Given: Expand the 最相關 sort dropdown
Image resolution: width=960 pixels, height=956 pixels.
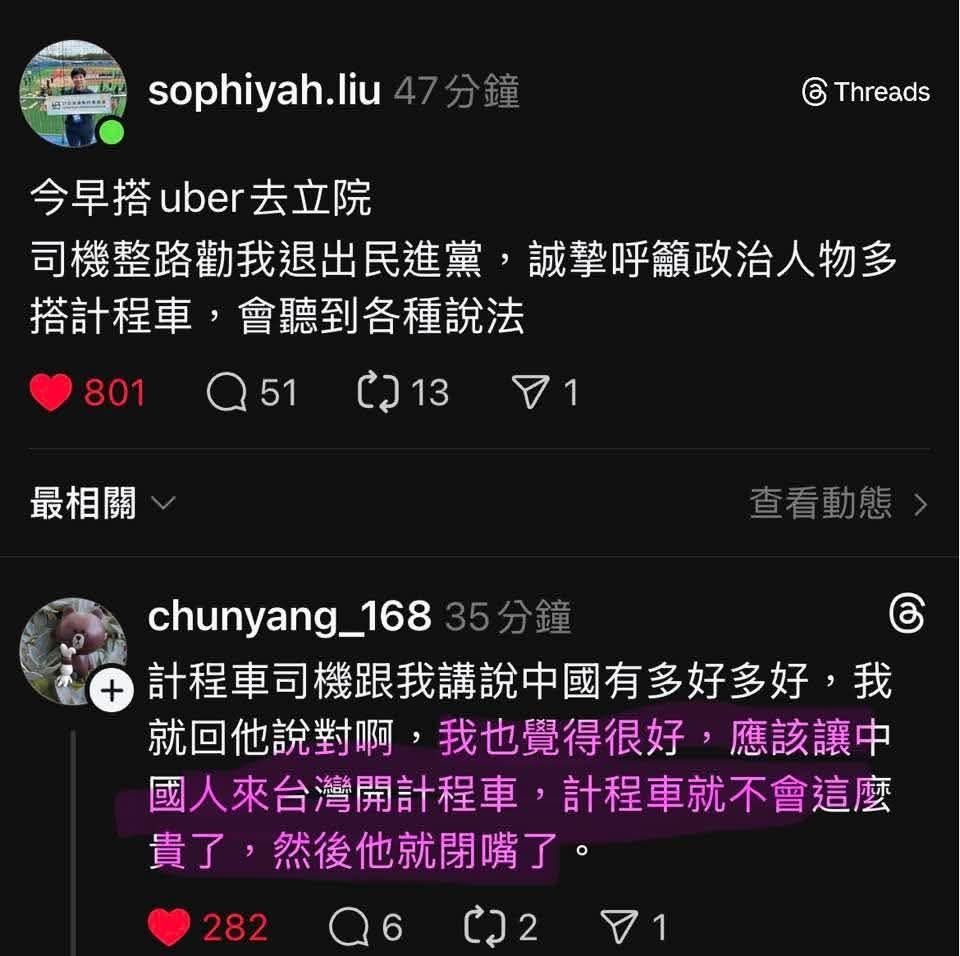Looking at the screenshot, I should click(102, 505).
